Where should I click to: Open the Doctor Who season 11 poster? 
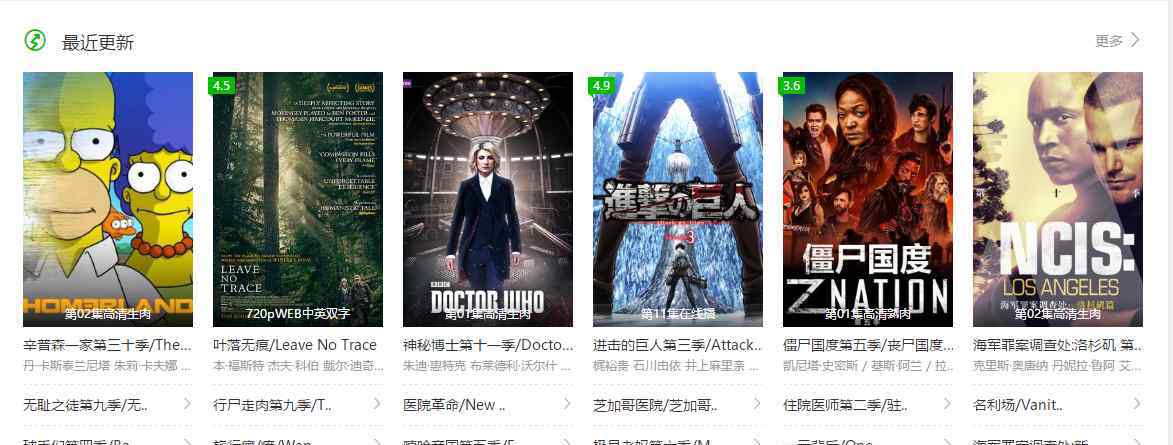pos(488,199)
